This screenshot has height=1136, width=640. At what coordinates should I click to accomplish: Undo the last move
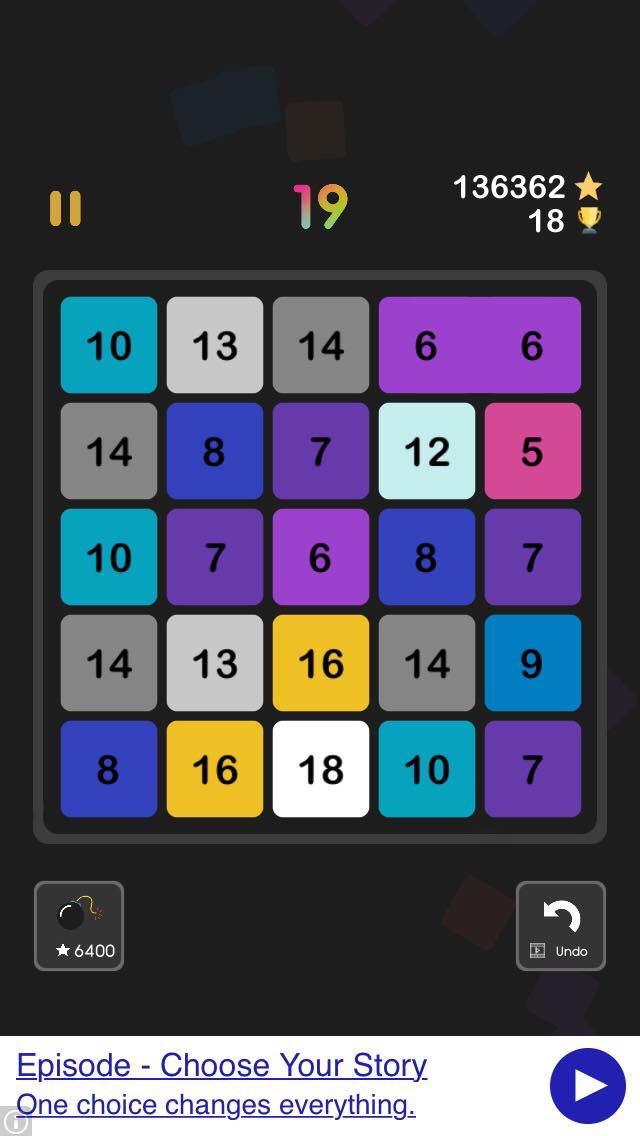560,925
